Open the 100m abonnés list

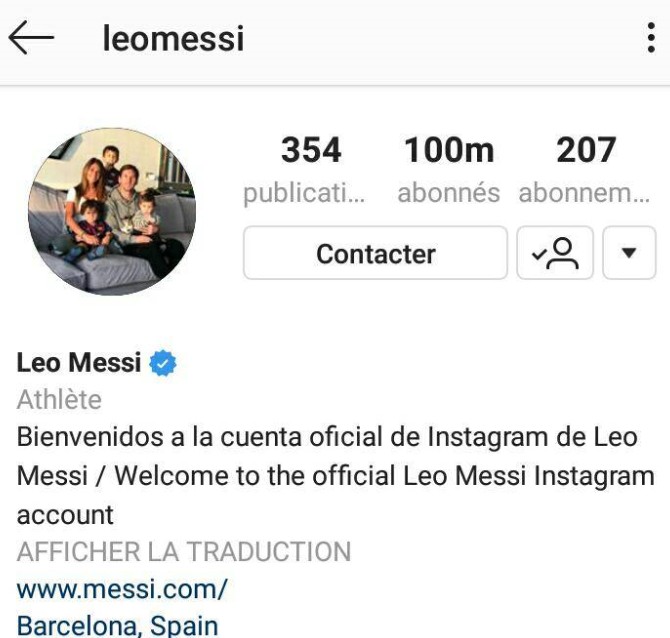click(448, 168)
